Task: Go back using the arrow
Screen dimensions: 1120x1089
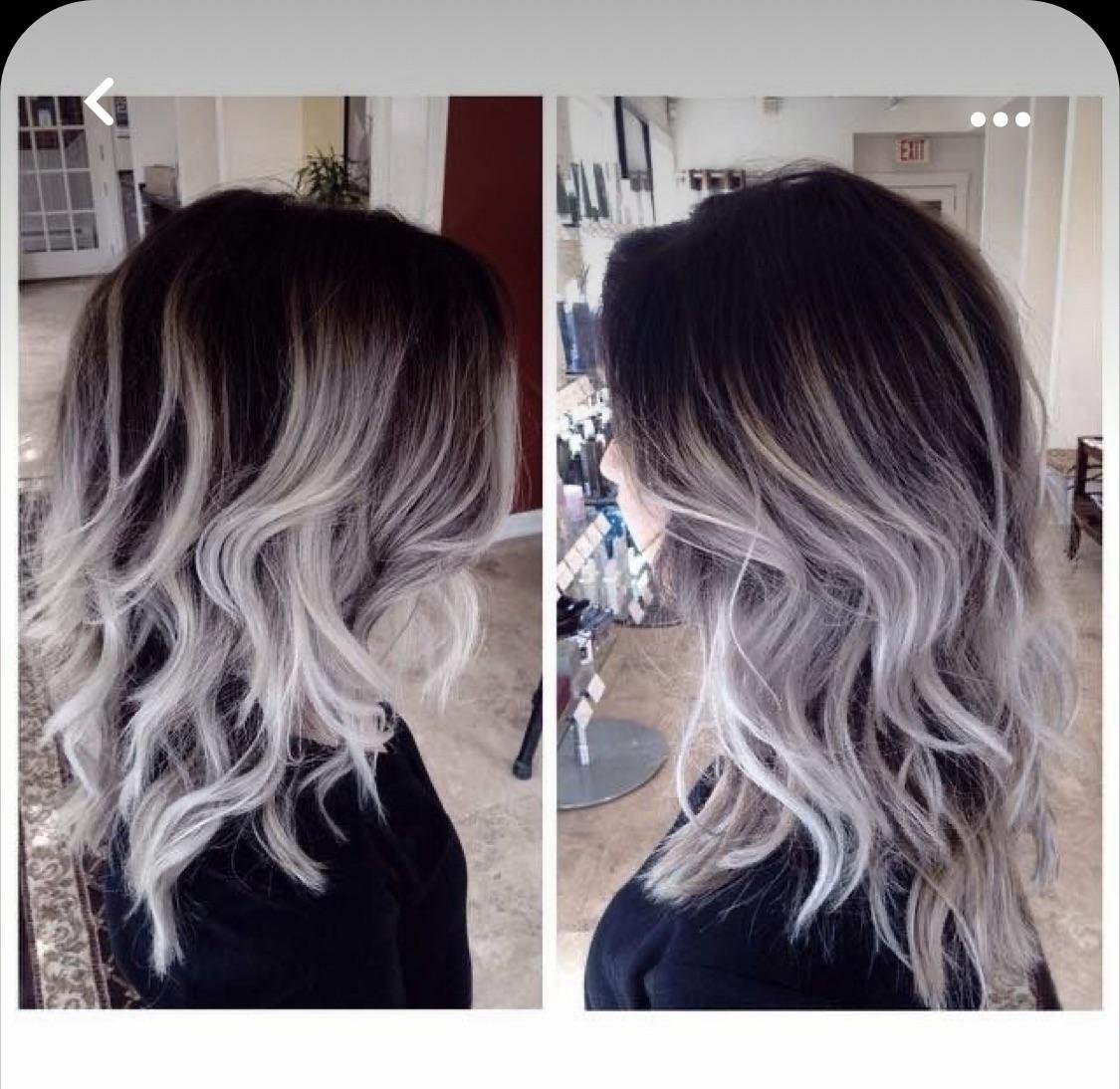Action: 99,102
